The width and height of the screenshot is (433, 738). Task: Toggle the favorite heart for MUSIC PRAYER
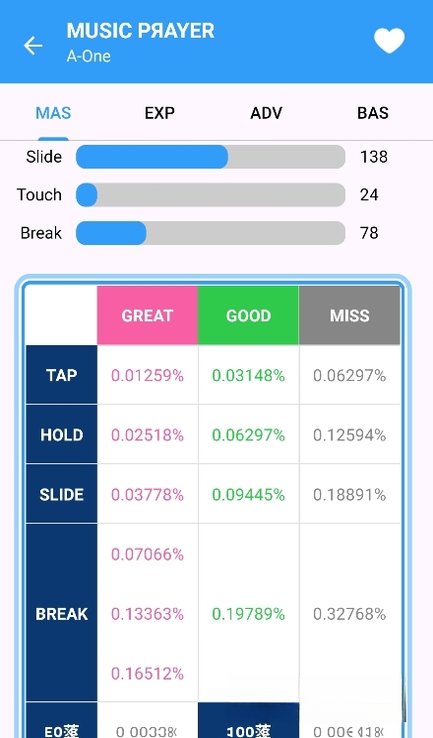click(x=389, y=41)
